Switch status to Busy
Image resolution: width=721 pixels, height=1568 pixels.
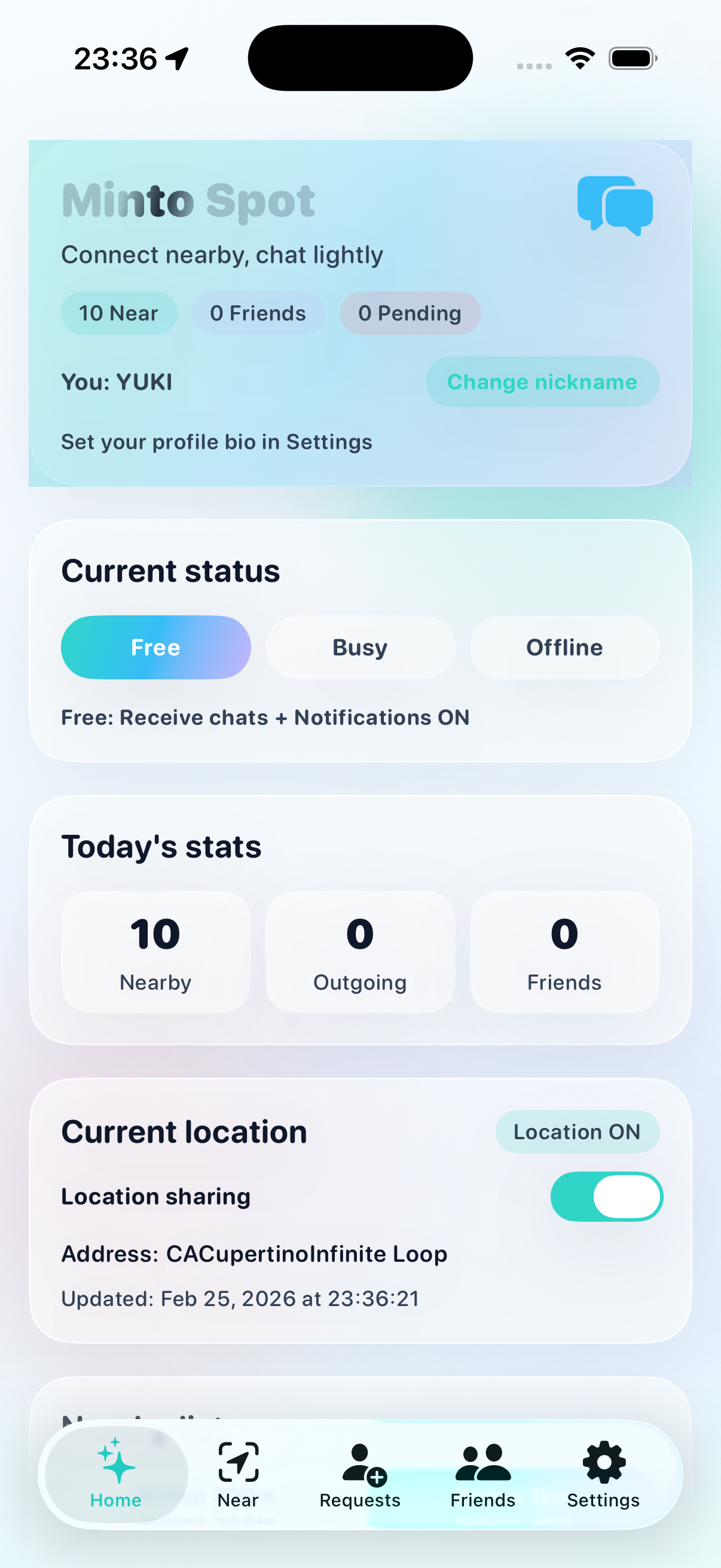click(x=359, y=647)
